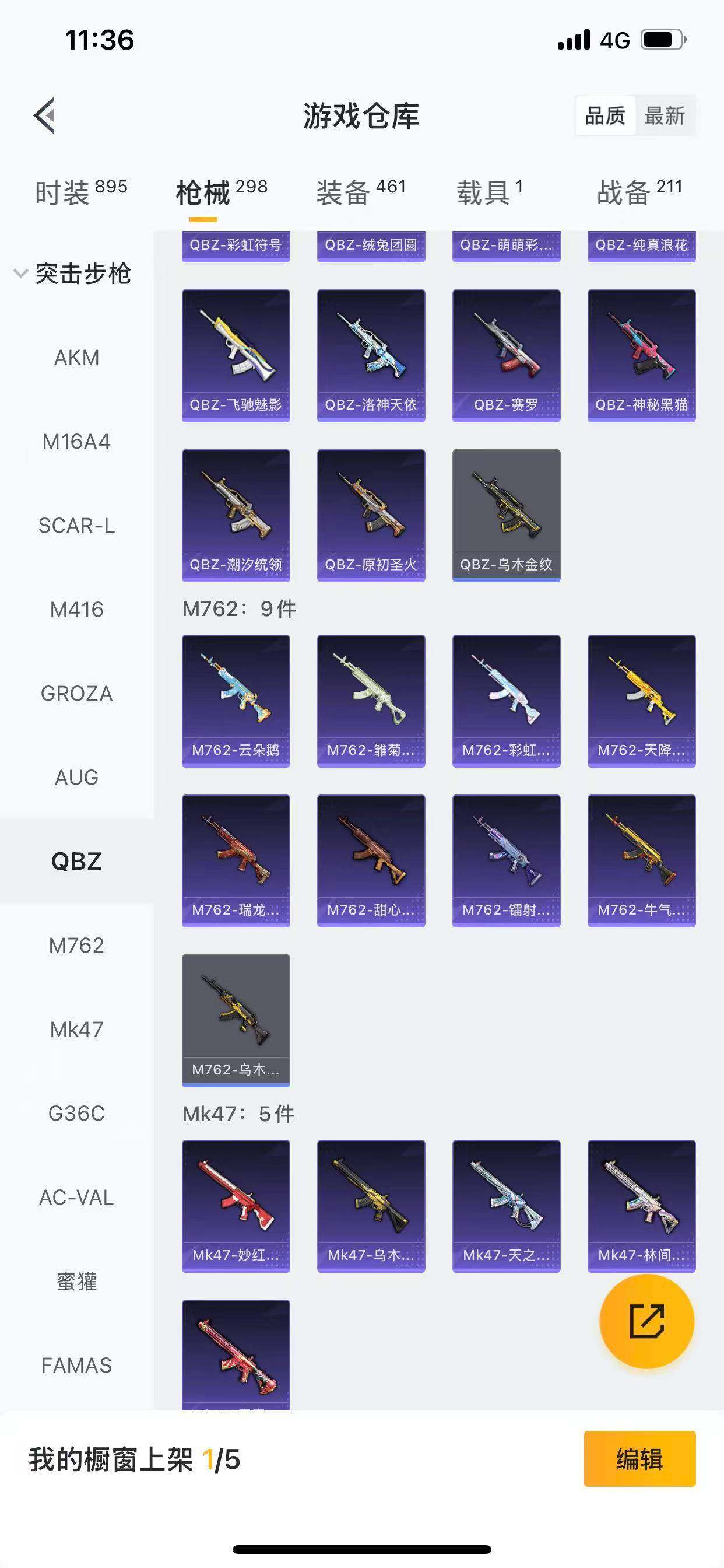Sort the warehouse by 最新
Viewport: 724px width, 1568px height.
click(x=665, y=116)
